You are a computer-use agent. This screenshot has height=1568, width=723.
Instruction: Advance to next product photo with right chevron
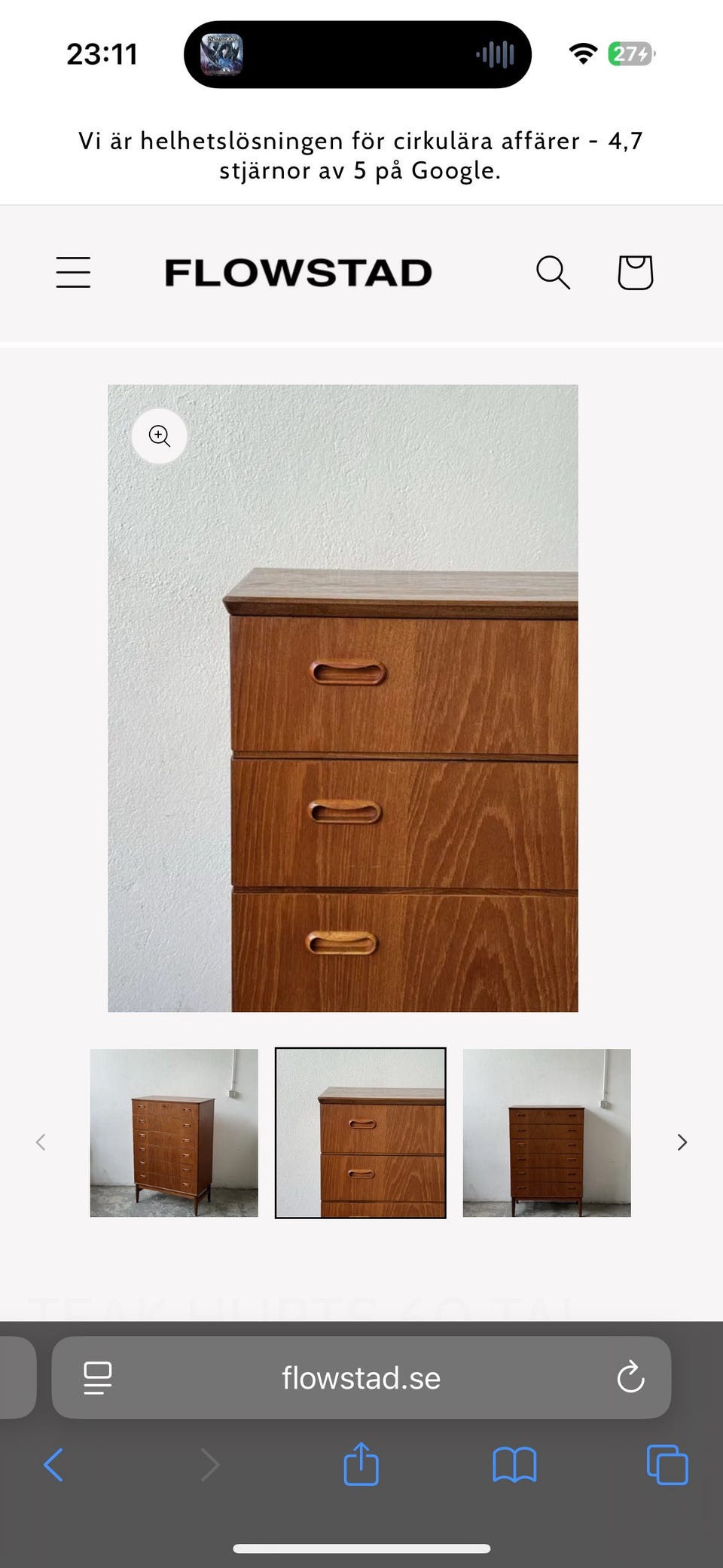coord(682,1142)
